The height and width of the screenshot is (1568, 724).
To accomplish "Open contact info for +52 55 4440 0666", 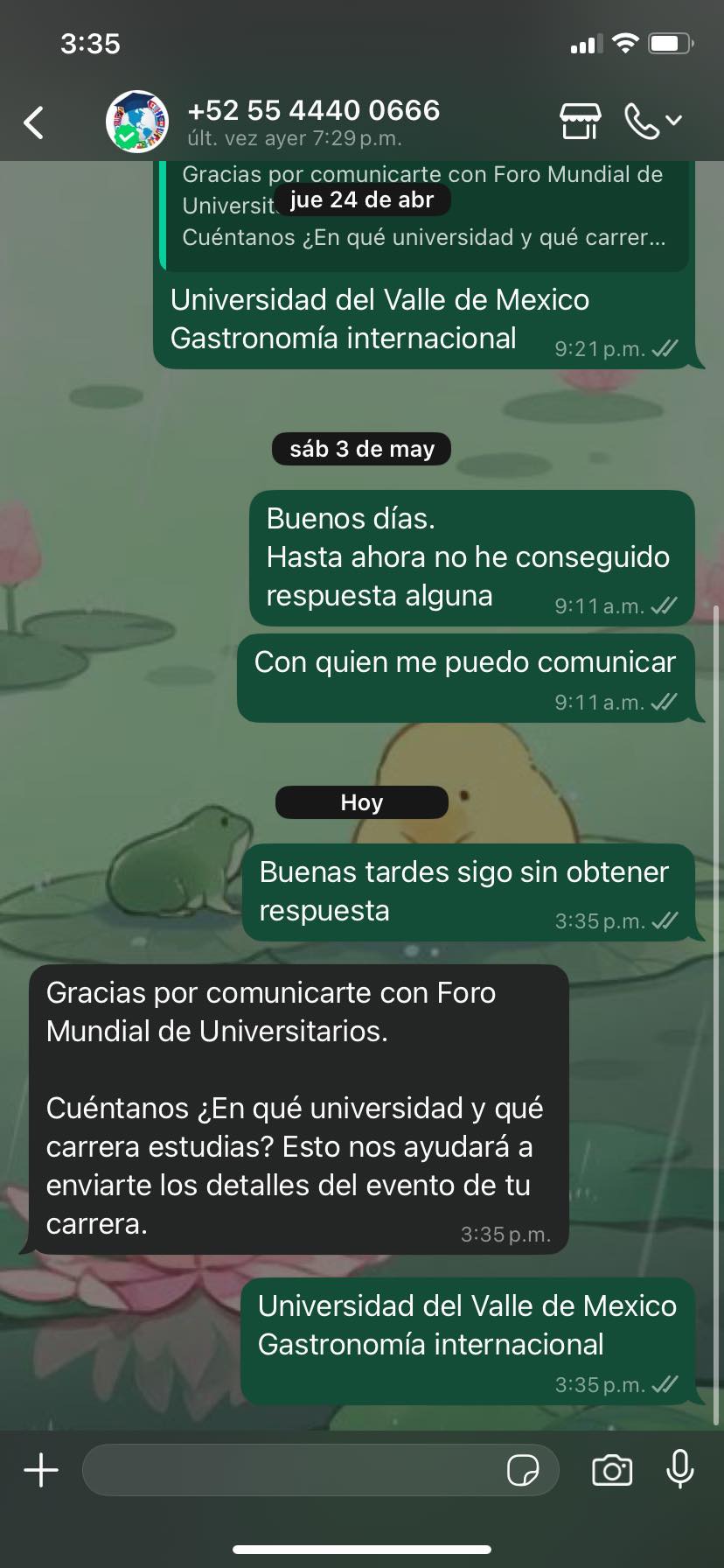I will pos(313,122).
